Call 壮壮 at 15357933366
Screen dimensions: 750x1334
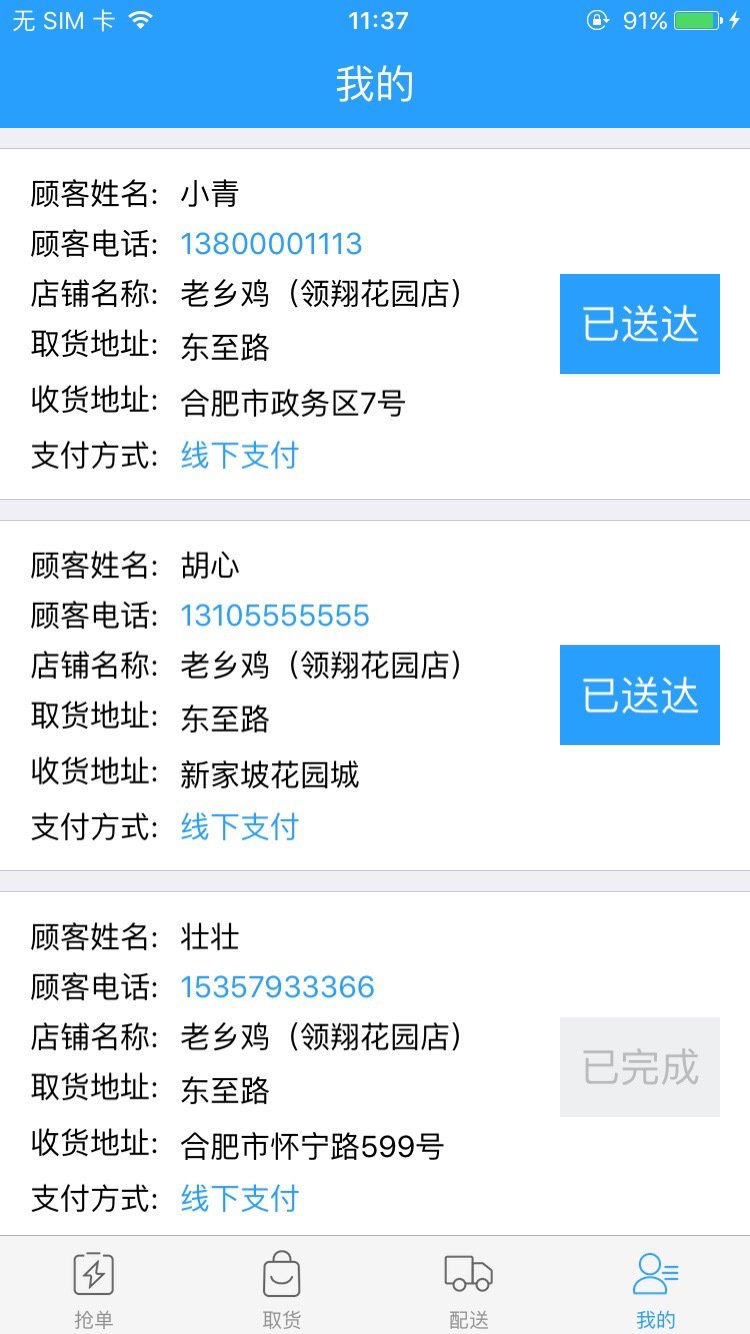(x=277, y=987)
